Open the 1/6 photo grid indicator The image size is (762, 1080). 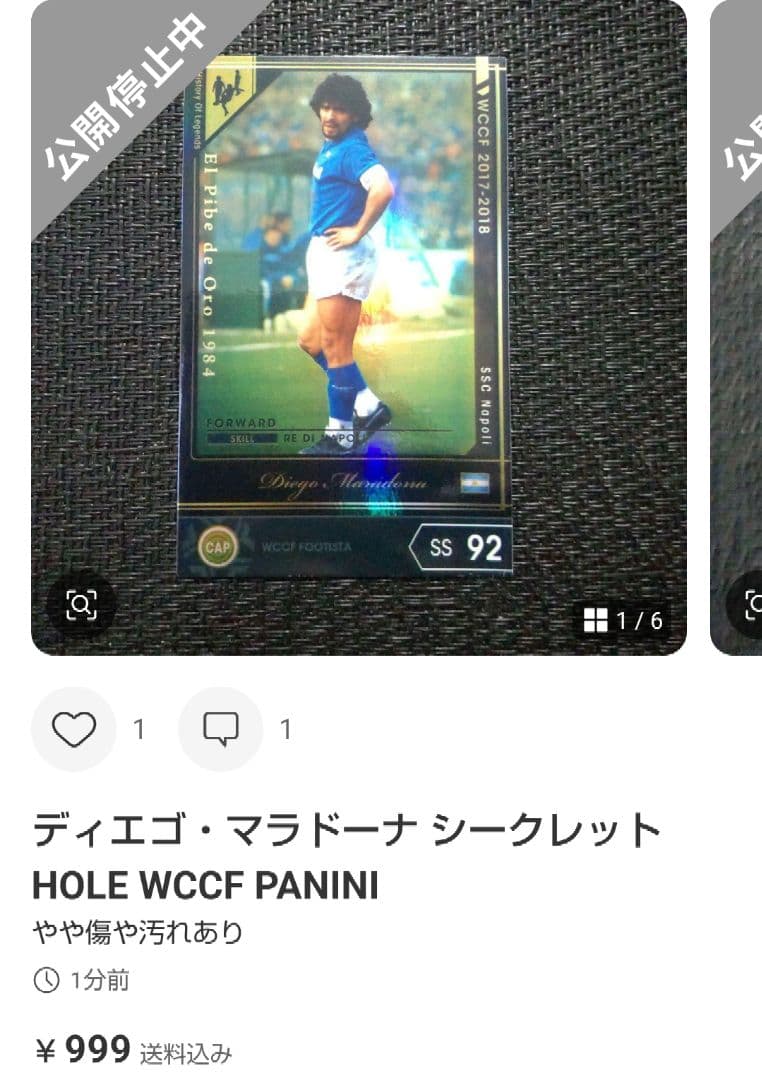click(x=624, y=620)
